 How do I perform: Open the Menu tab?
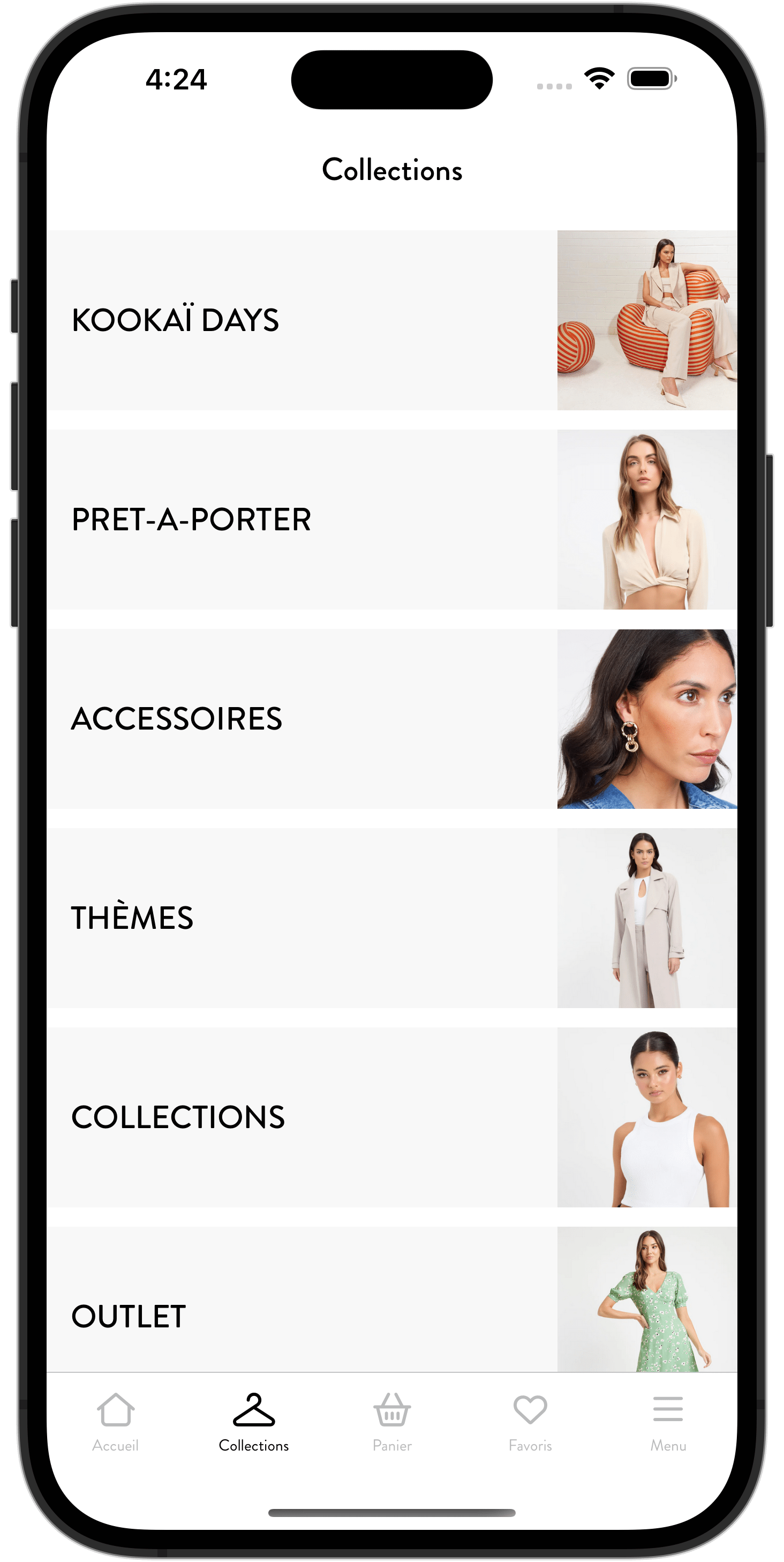point(668,1423)
